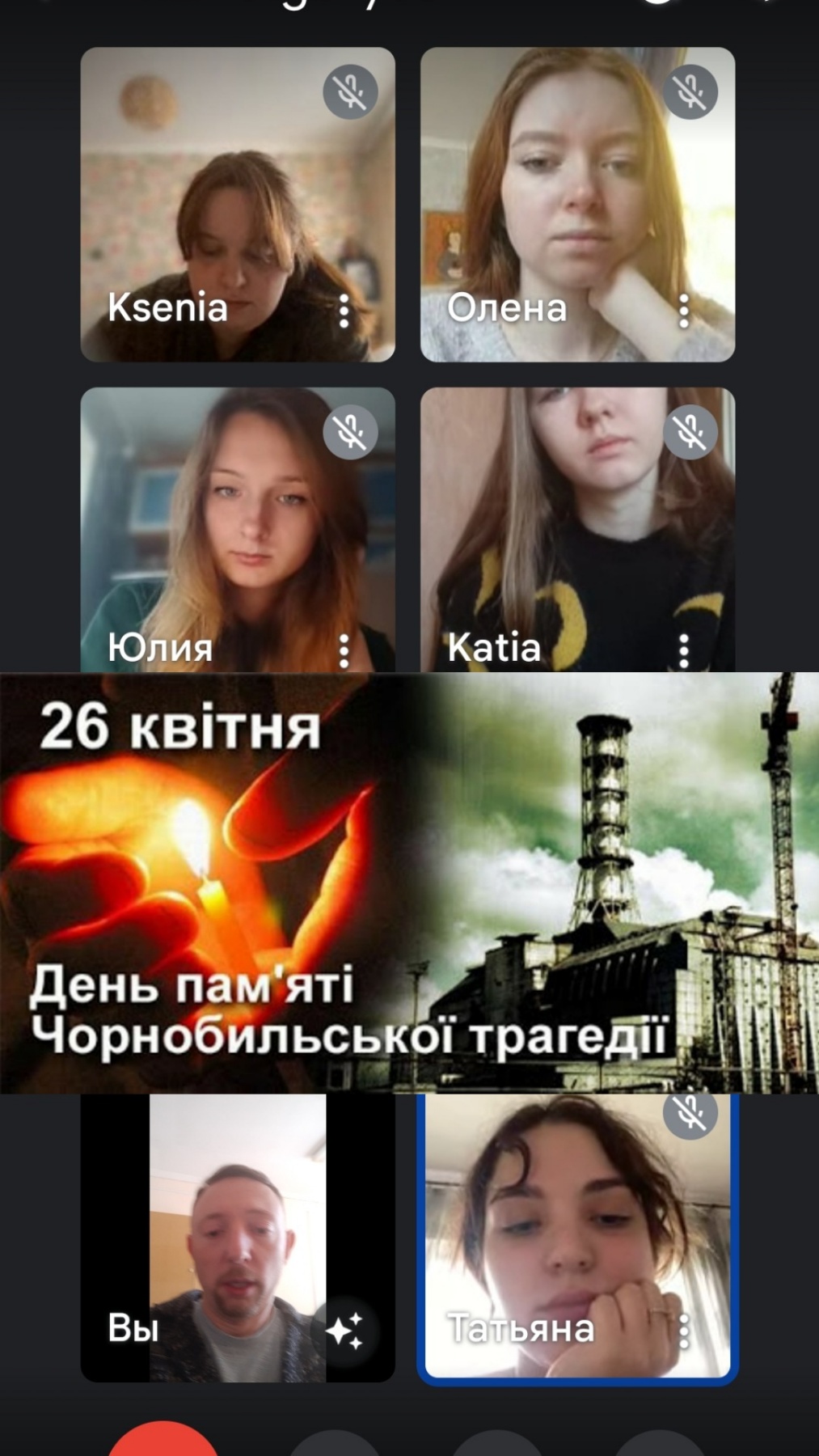Tap your own video tile labeled Вы

click(x=238, y=1238)
